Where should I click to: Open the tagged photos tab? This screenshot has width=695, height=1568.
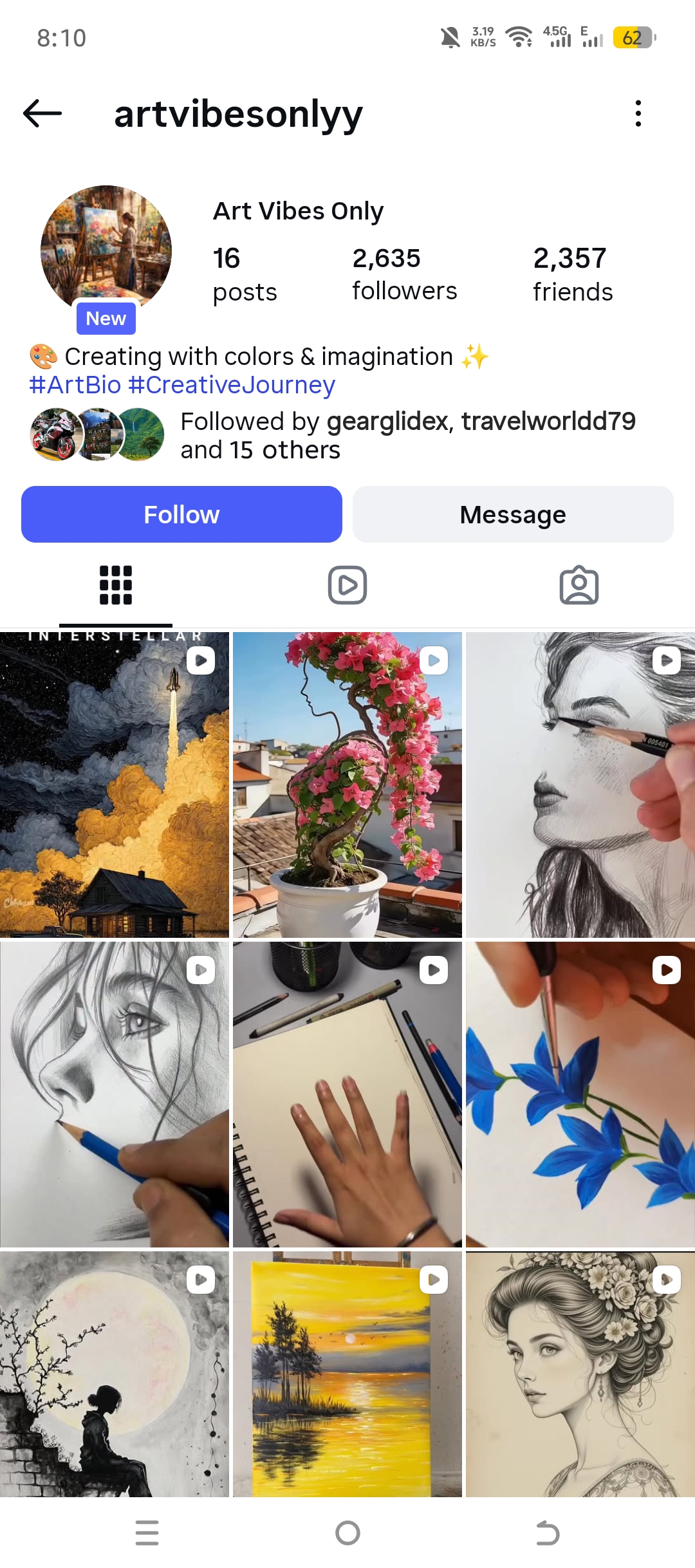pyautogui.click(x=579, y=584)
